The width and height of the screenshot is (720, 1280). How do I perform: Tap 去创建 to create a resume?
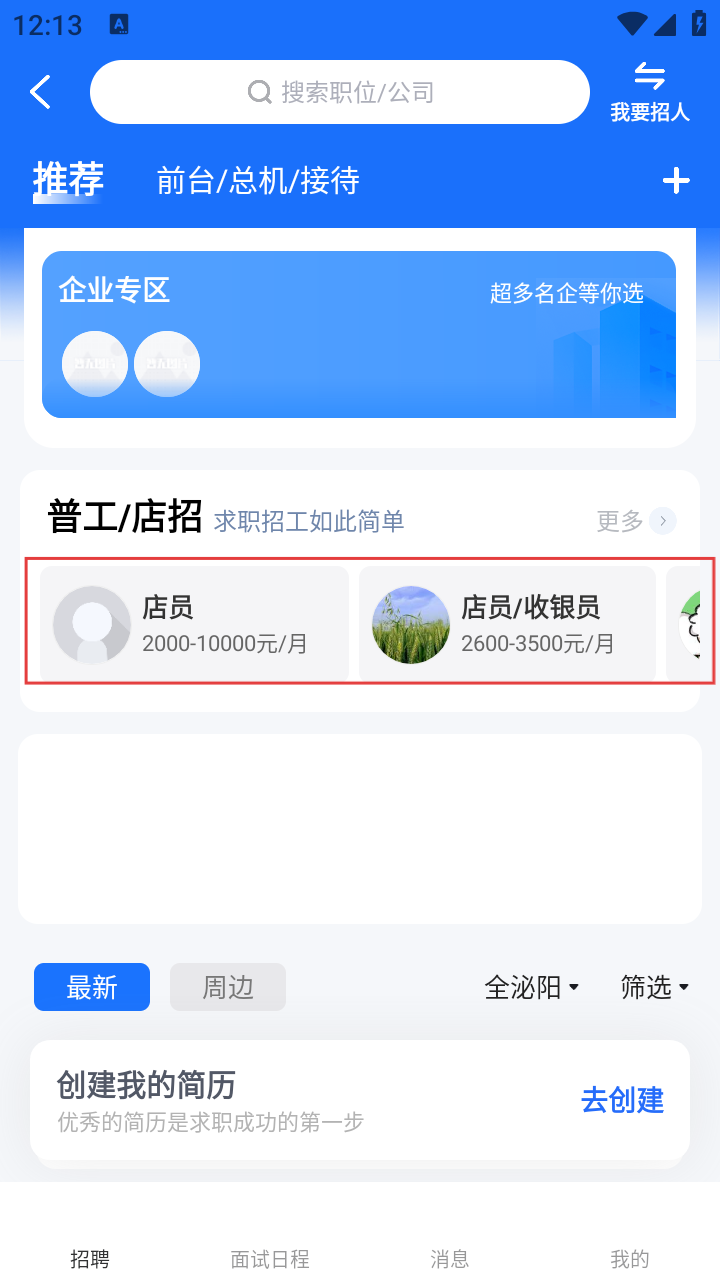(622, 1100)
